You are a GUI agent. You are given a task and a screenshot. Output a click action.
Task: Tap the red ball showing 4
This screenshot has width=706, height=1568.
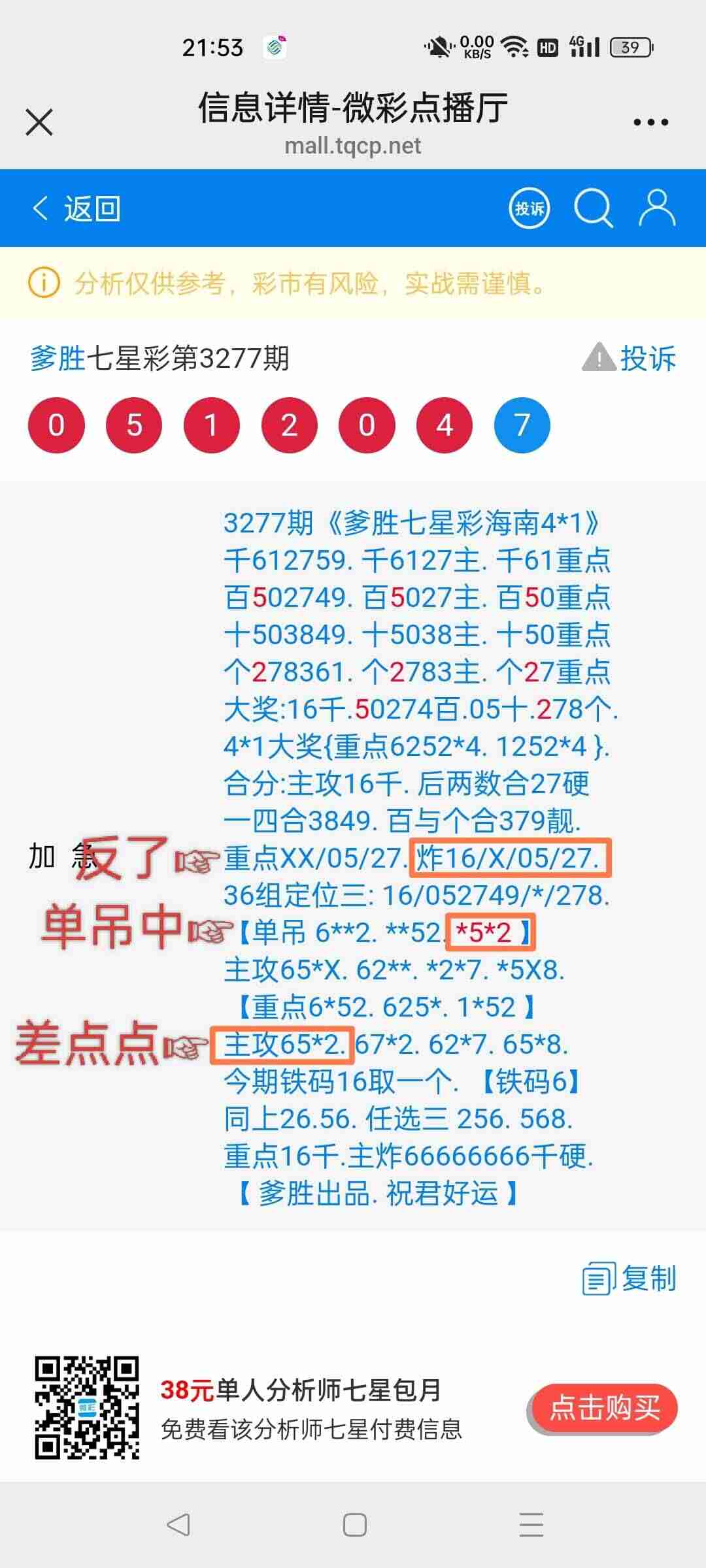pos(445,425)
